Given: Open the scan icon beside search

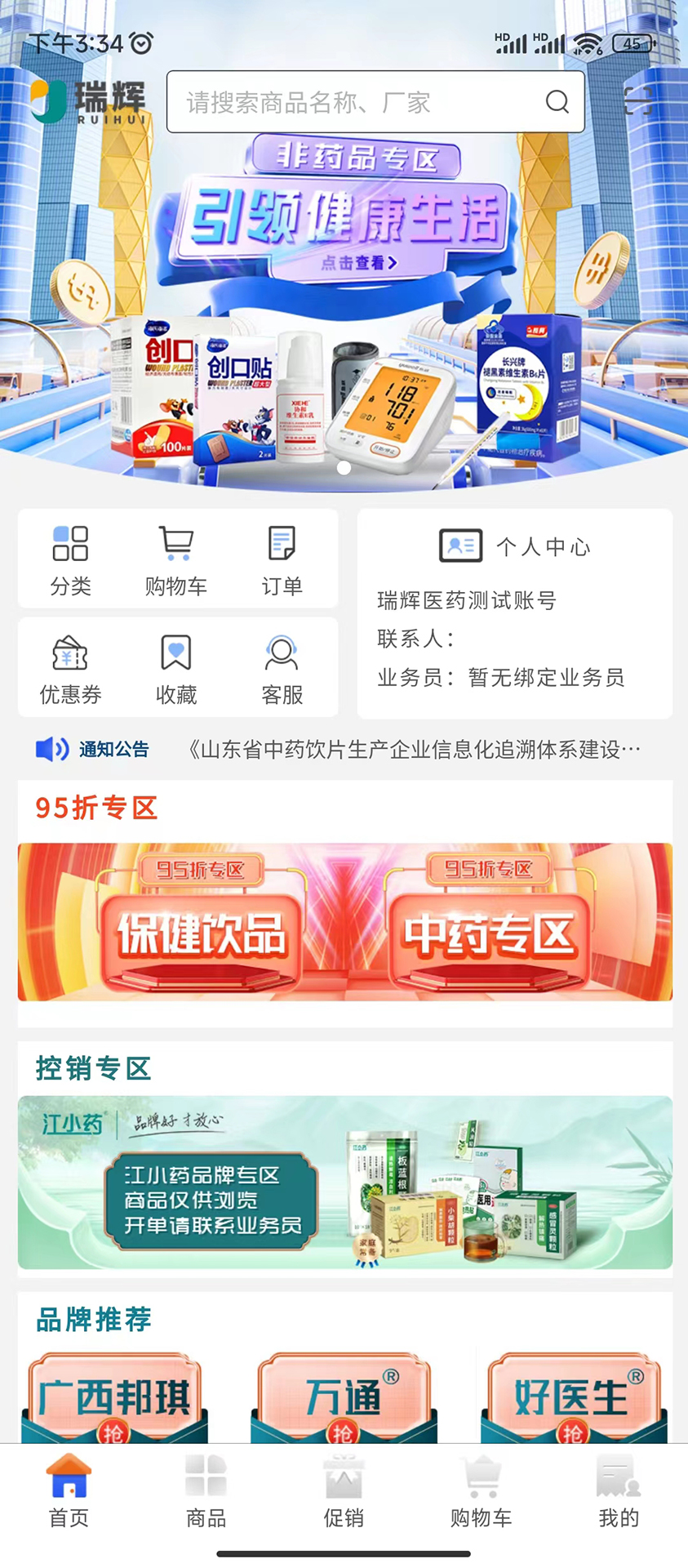Looking at the screenshot, I should (637, 102).
